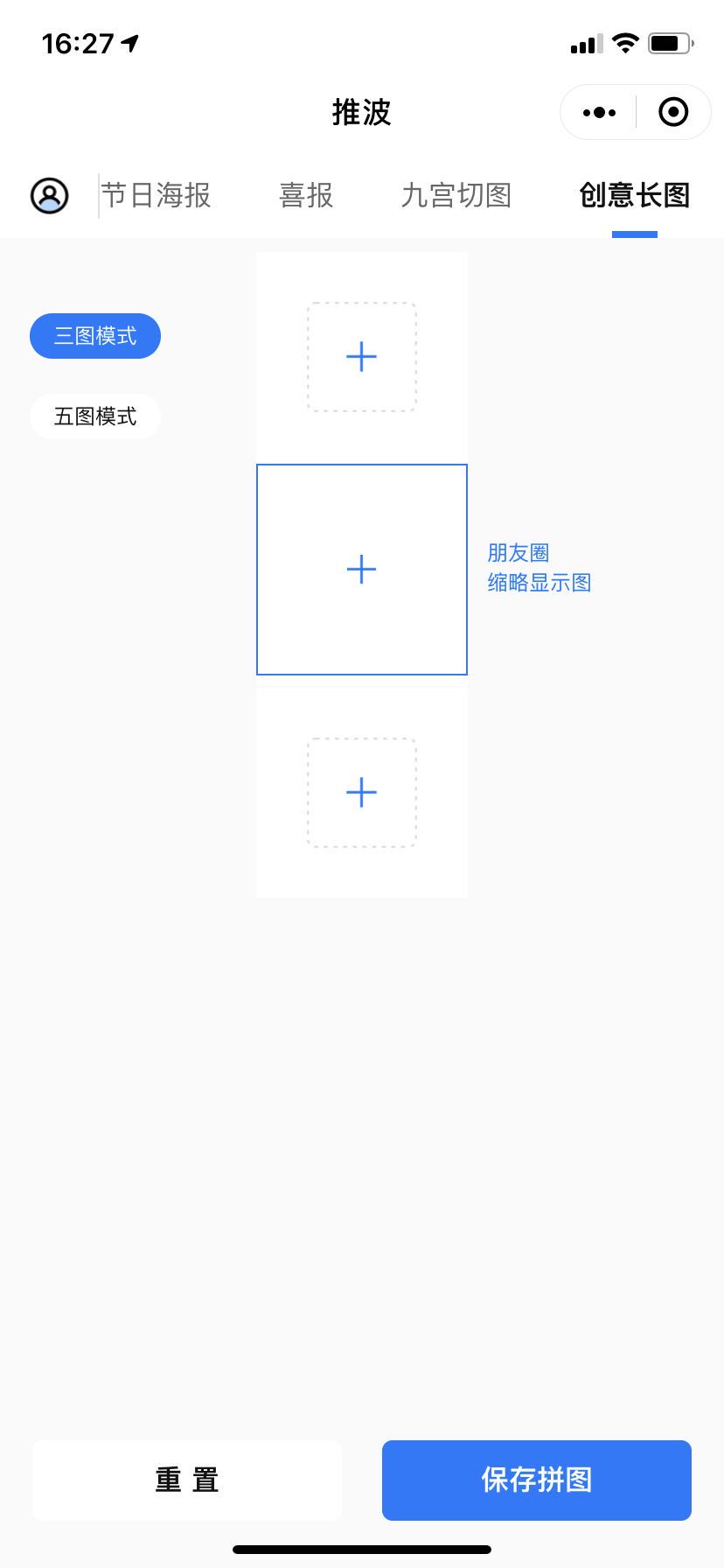Open the mini program more-options menu

(x=599, y=112)
